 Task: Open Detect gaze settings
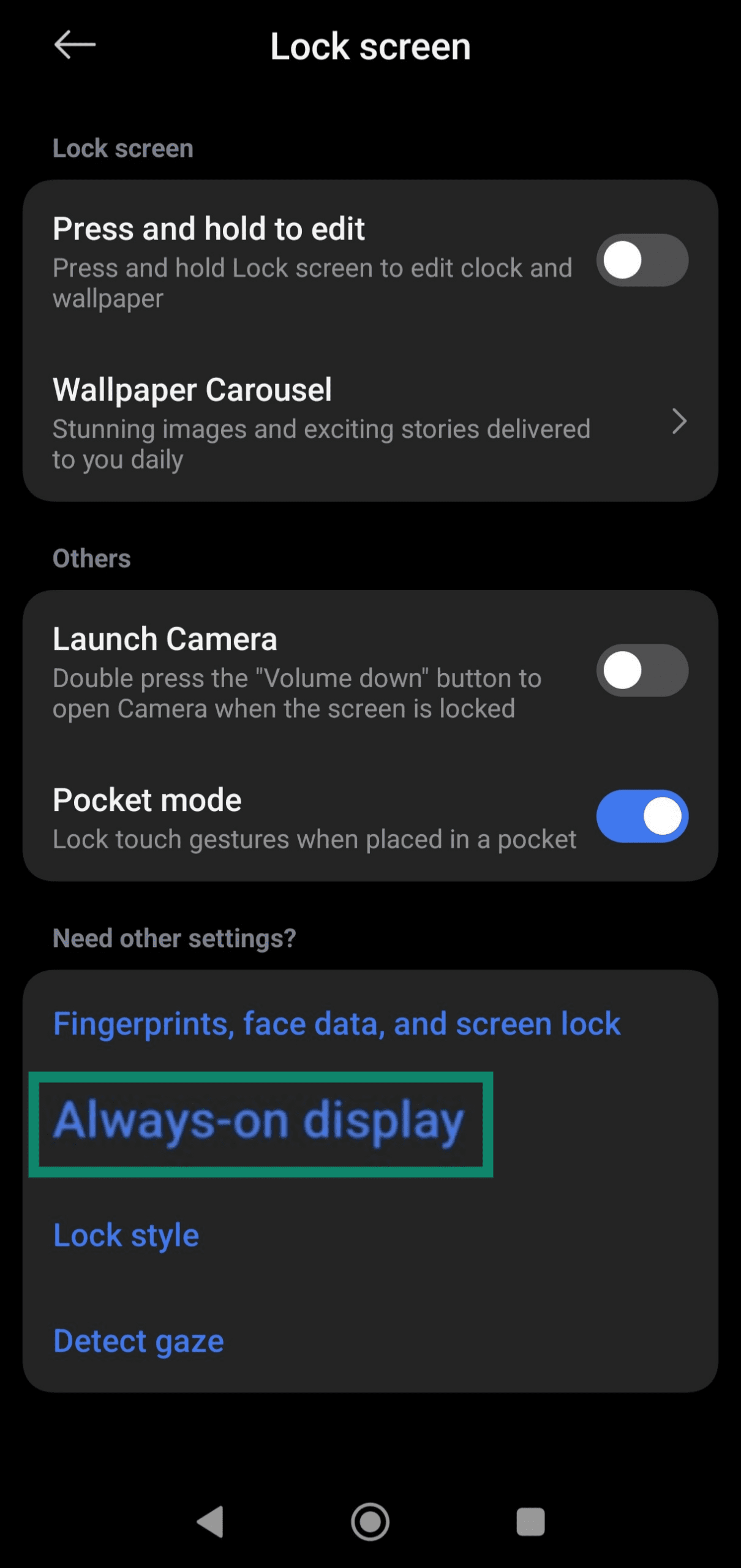138,1340
